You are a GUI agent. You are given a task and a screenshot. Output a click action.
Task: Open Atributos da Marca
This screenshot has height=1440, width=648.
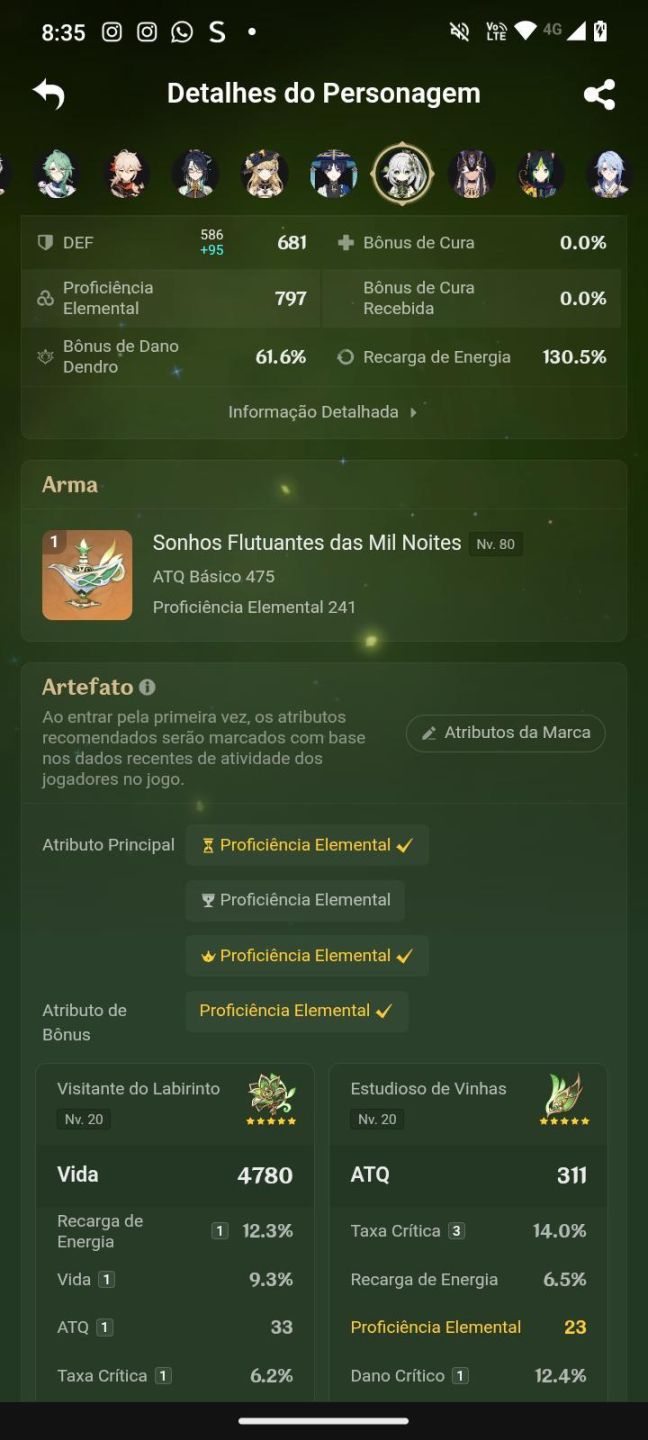click(x=505, y=733)
